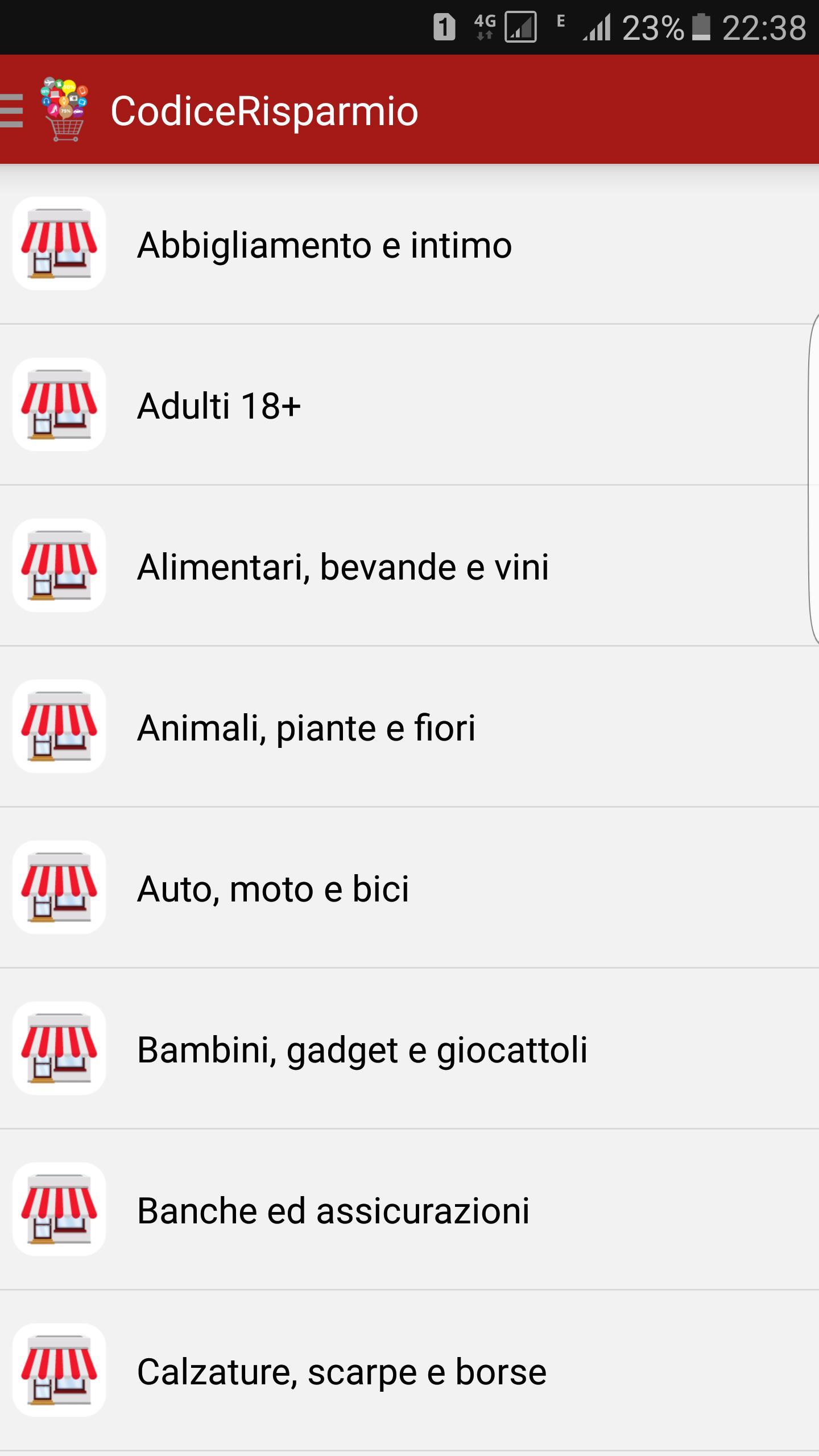Screen dimensions: 819x1456
Task: Go to Auto, moto e bici
Action: pos(273,888)
